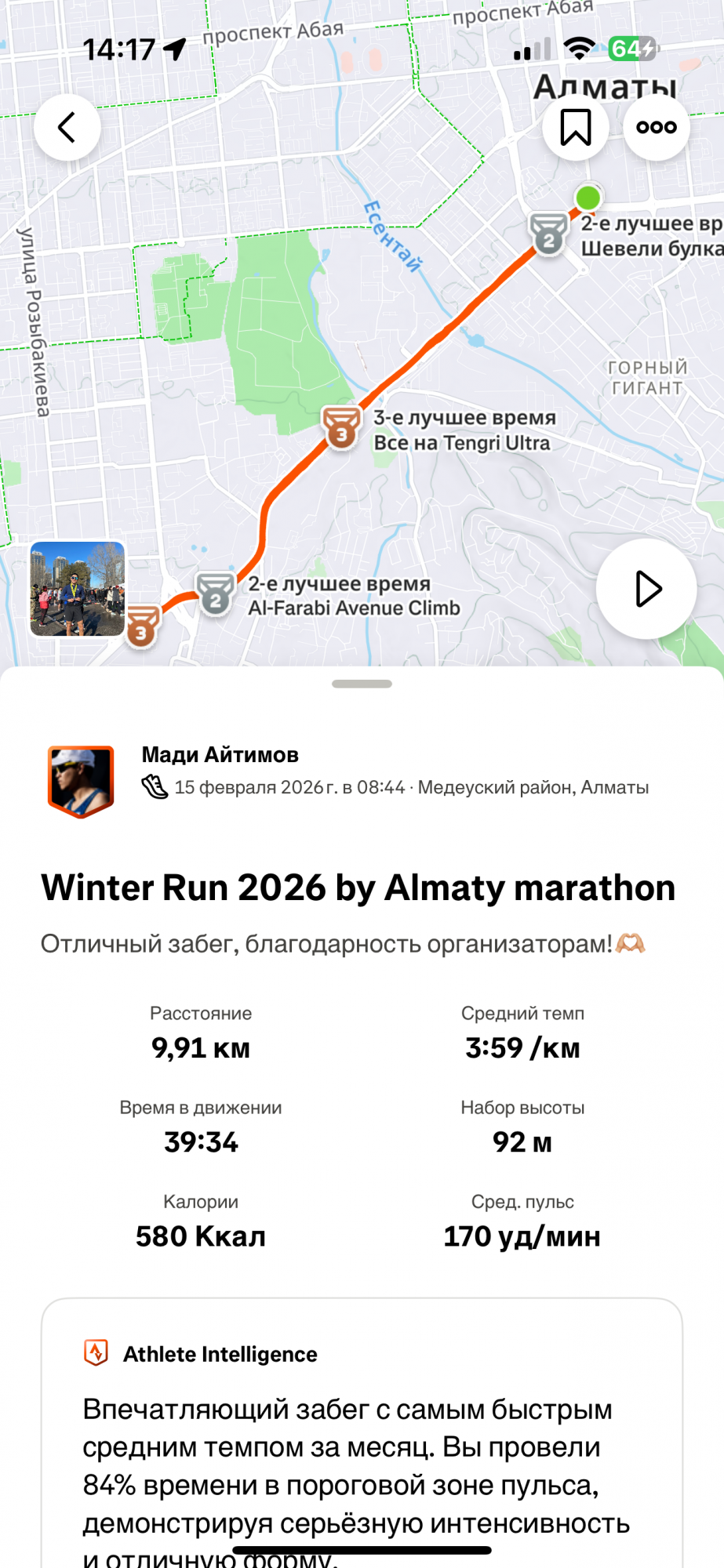Open Al-Farabi Avenue Climb segment medal
This screenshot has width=724, height=1568.
coord(216,594)
